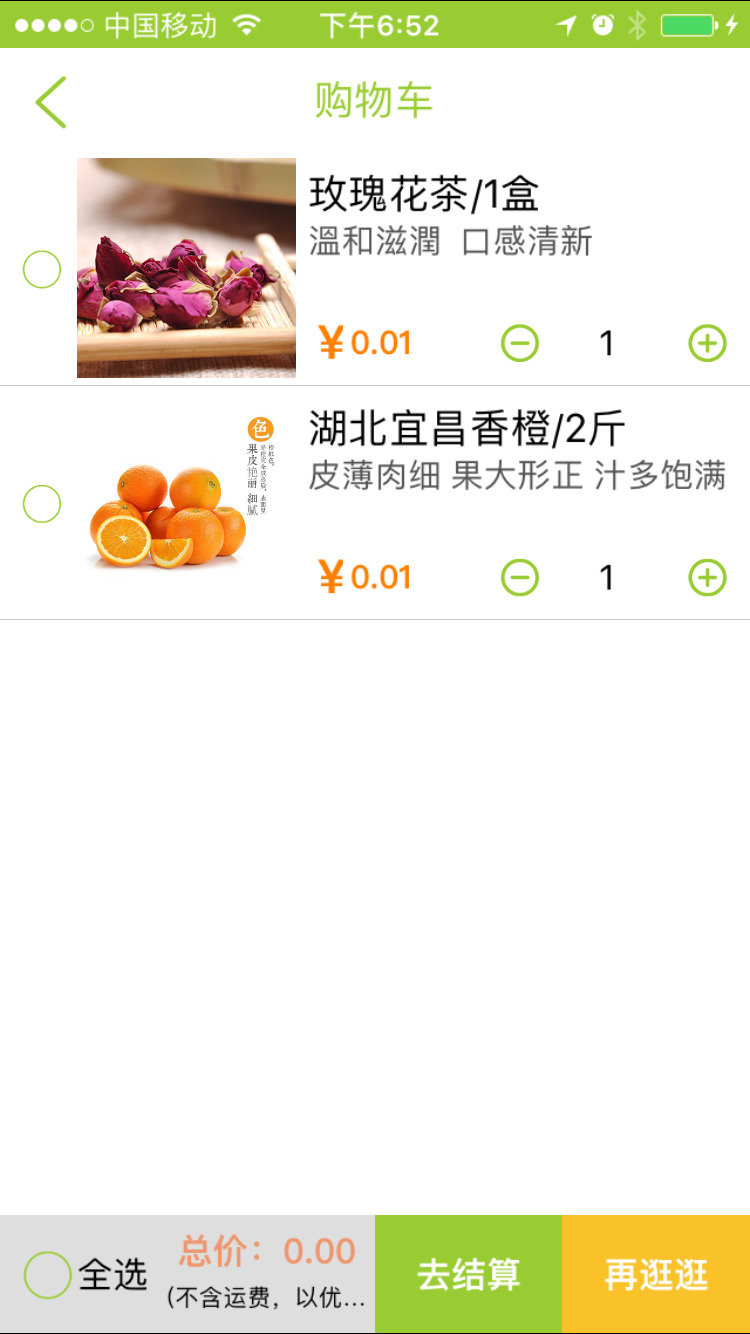Increase 玫瑰花茶 quantity by one
This screenshot has width=750, height=1334.
click(707, 343)
